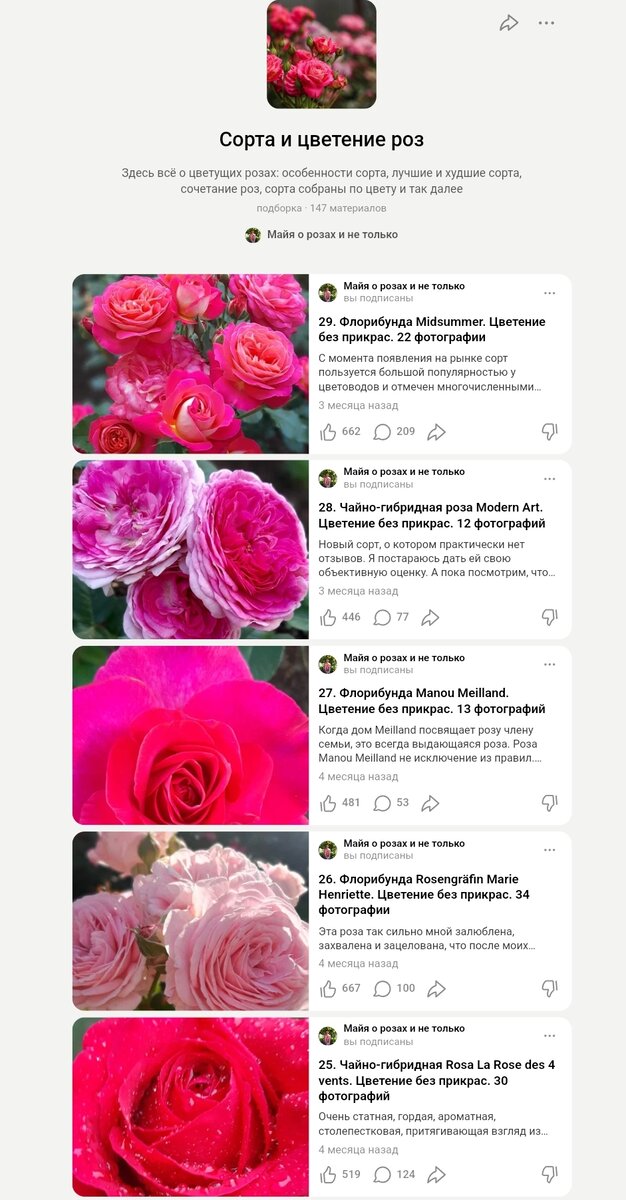626x1200 pixels.
Task: Like the Rosengräfin Marie Henriette post
Action: point(328,989)
